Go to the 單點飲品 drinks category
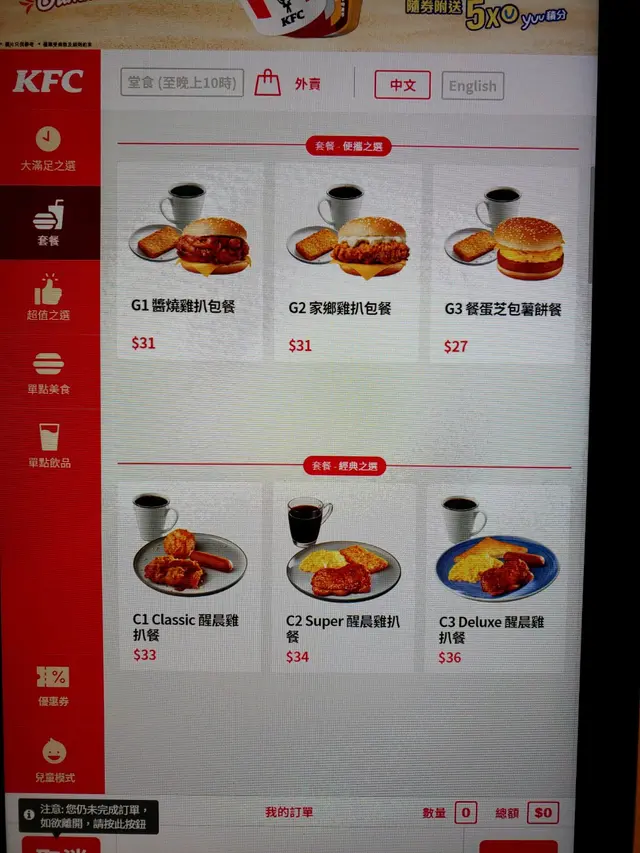This screenshot has width=640, height=853. pos(48,445)
